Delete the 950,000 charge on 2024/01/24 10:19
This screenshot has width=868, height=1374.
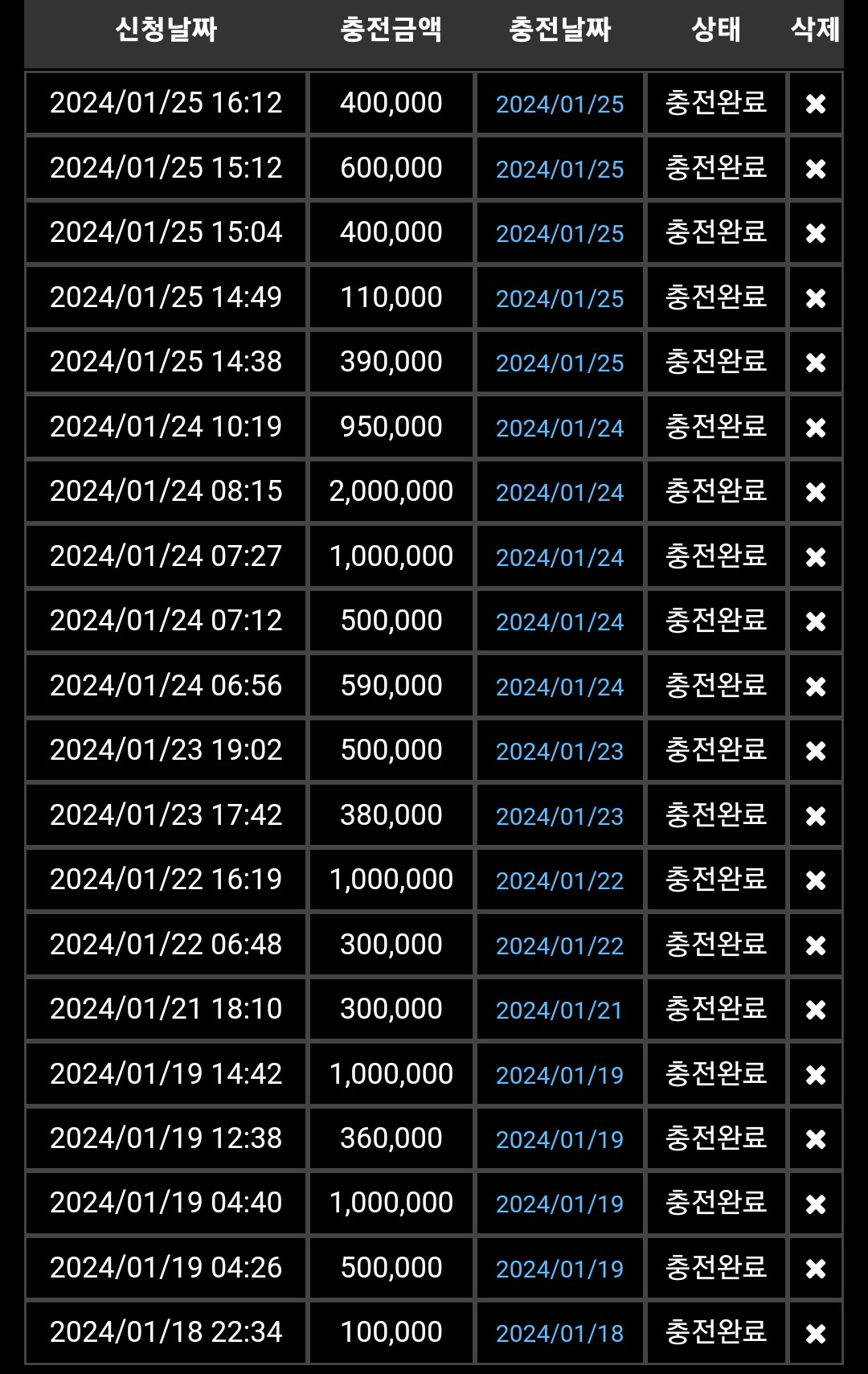(x=816, y=428)
